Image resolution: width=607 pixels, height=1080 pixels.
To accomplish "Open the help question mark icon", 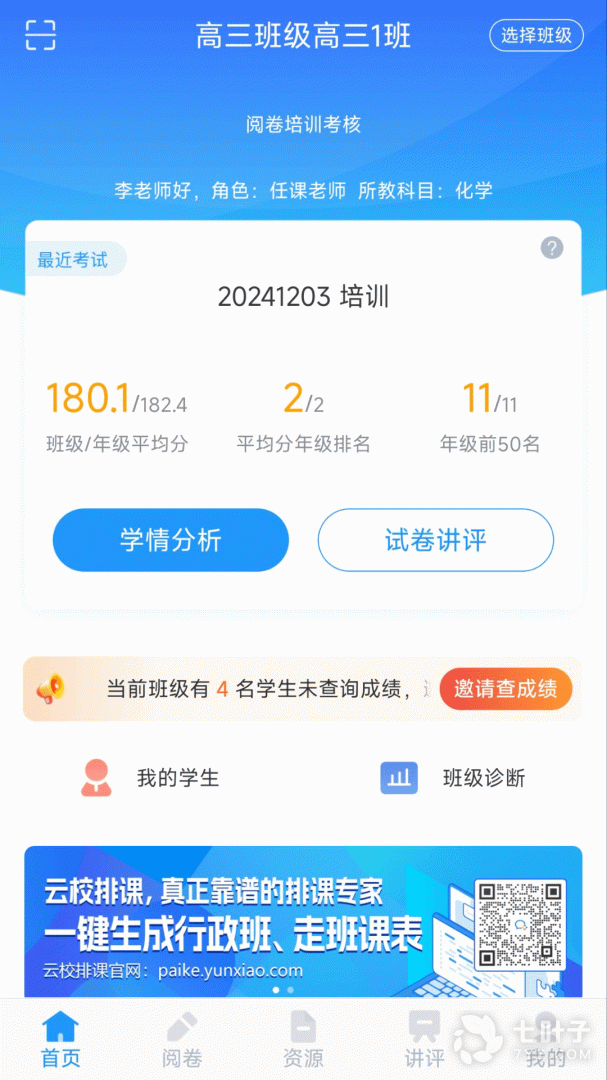I will 552,248.
